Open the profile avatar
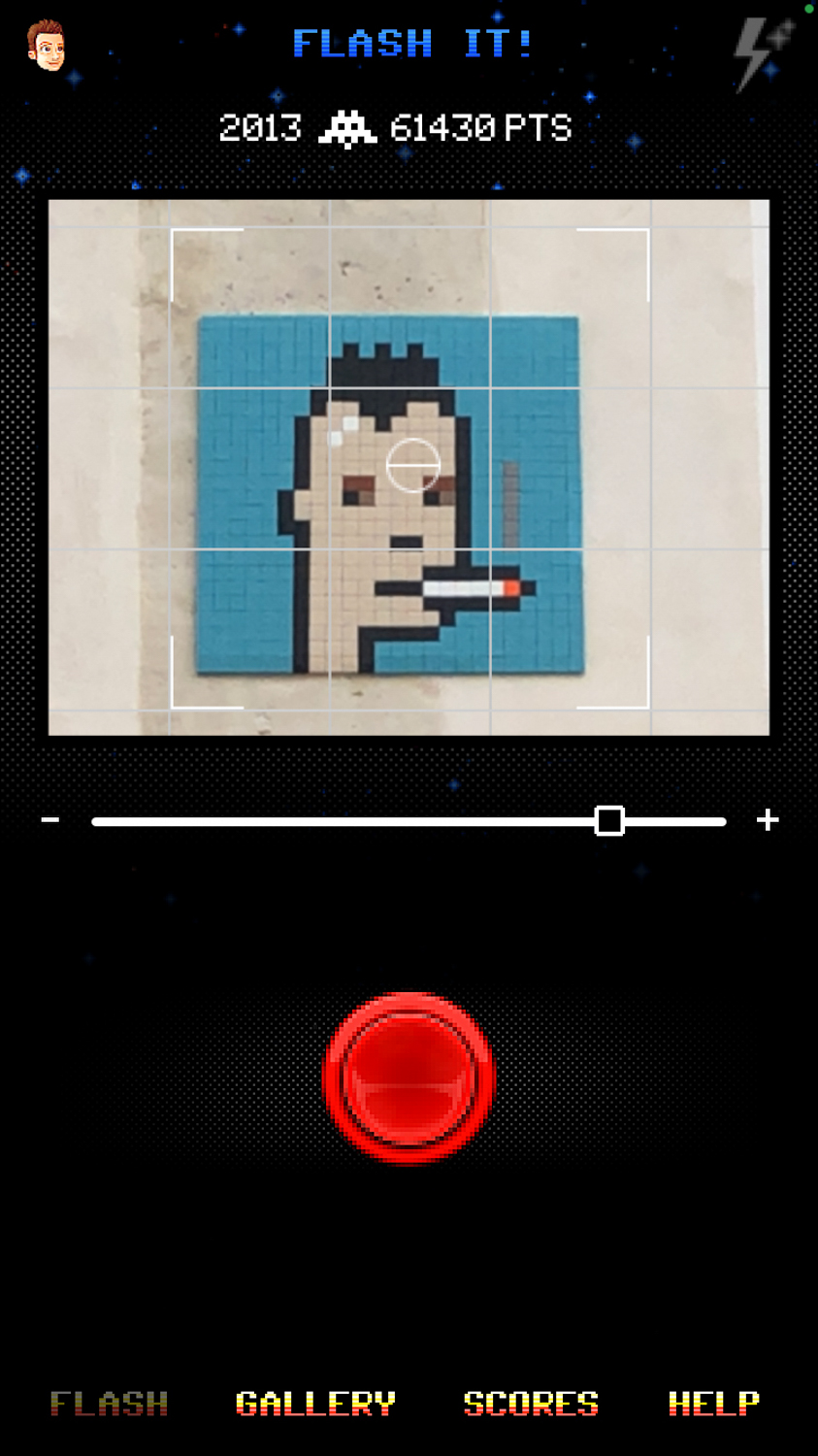The image size is (818, 1456). [x=46, y=46]
